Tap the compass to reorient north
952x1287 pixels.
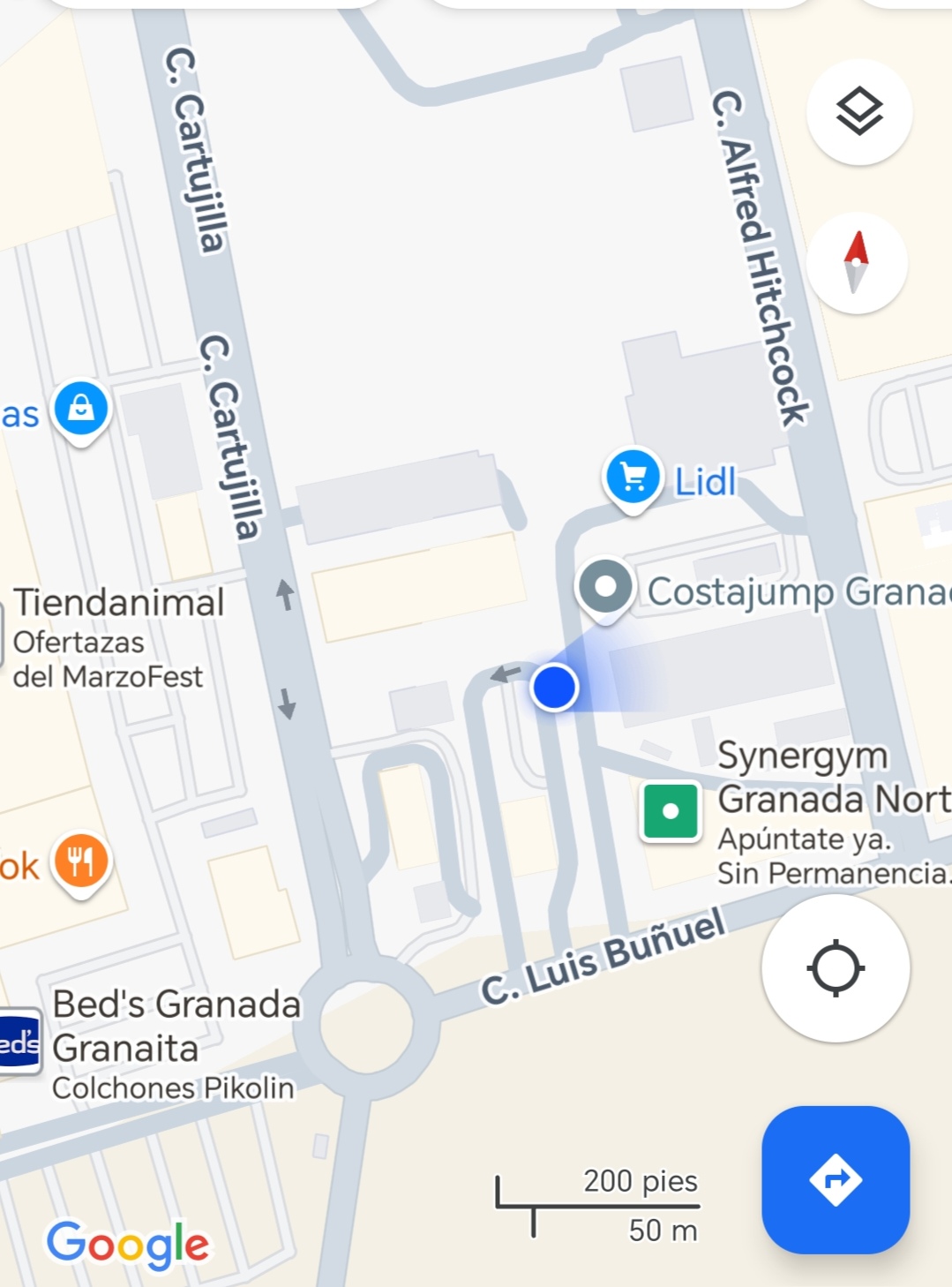pyautogui.click(x=856, y=263)
